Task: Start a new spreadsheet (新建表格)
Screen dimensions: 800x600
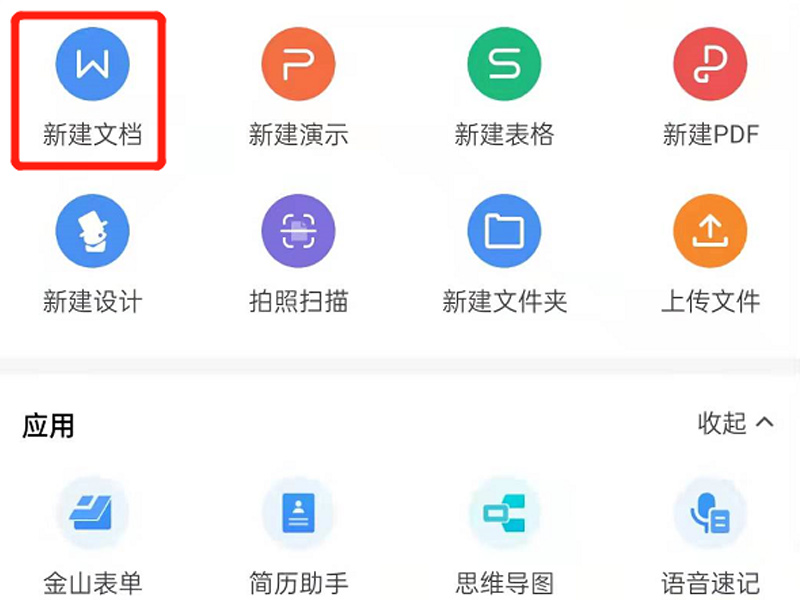Action: click(x=504, y=65)
